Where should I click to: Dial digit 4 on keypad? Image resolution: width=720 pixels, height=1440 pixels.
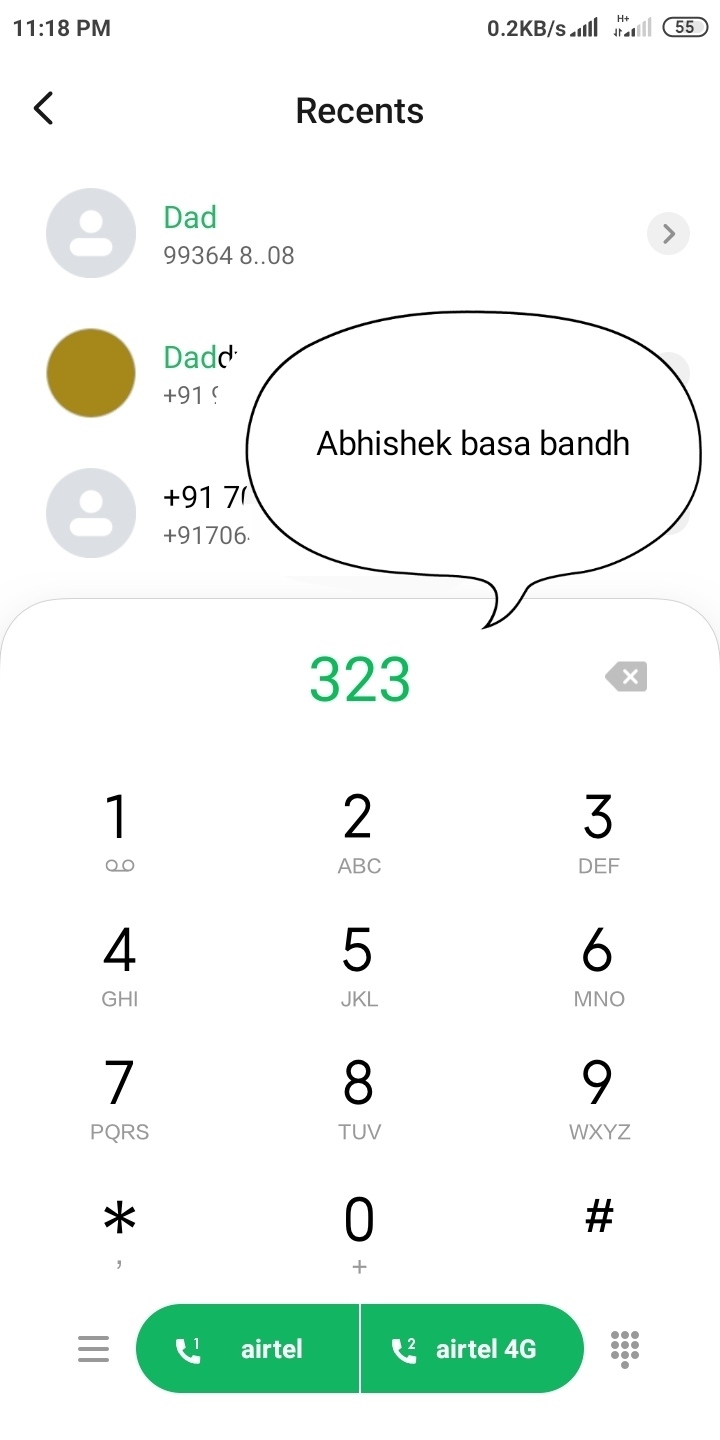click(x=119, y=965)
